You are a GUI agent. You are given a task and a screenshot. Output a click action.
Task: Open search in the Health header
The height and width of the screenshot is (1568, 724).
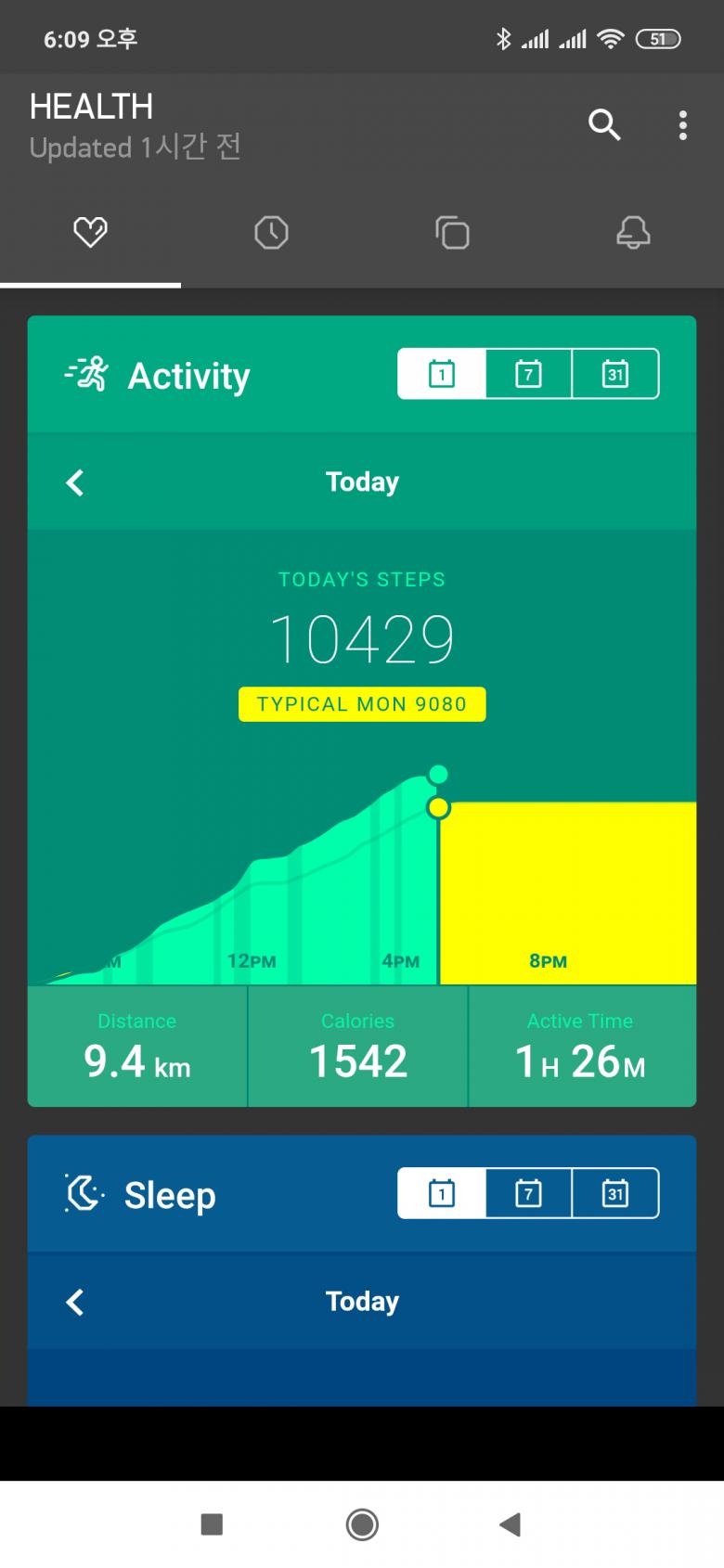pyautogui.click(x=604, y=124)
